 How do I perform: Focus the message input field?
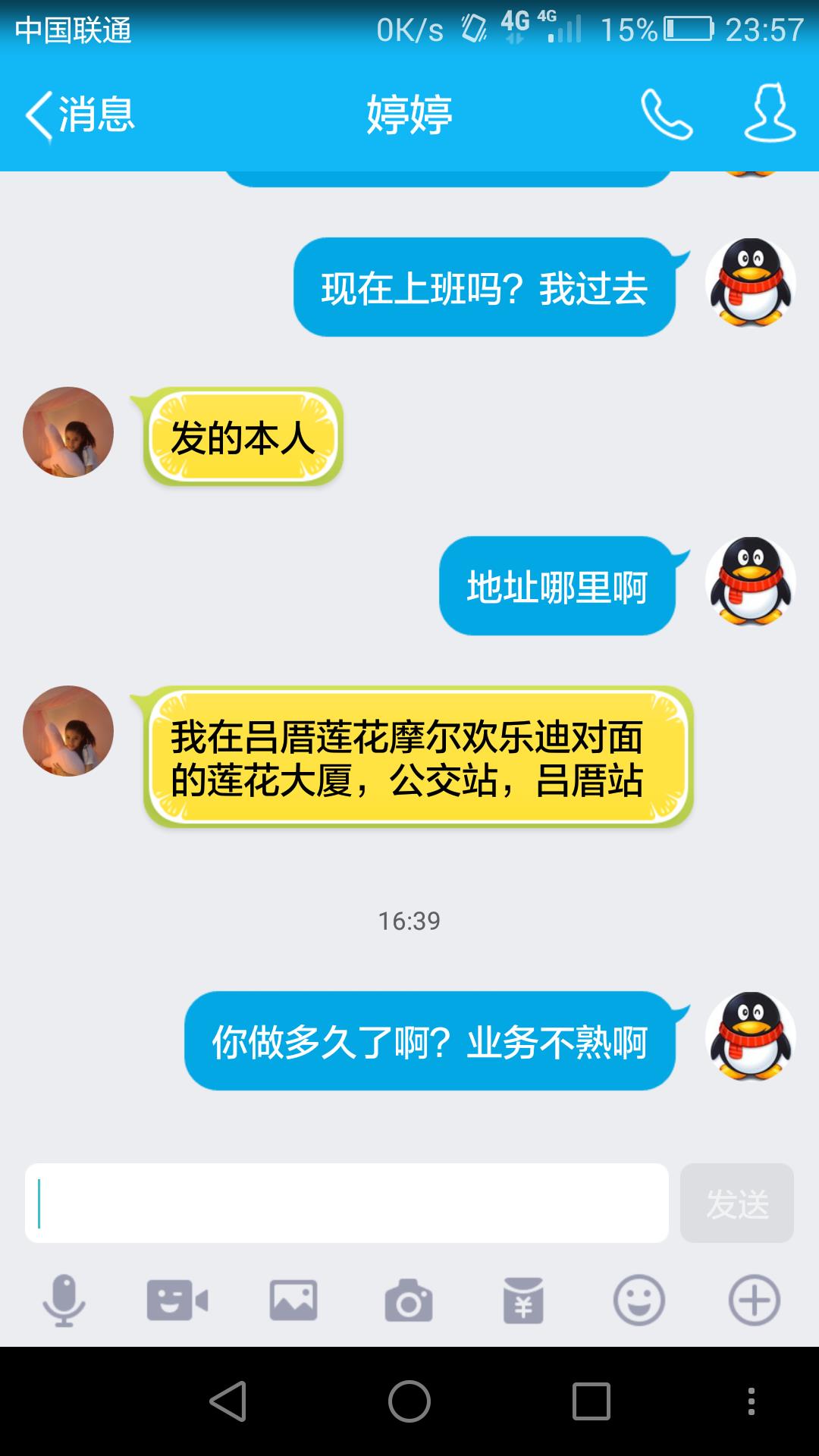tap(347, 1203)
